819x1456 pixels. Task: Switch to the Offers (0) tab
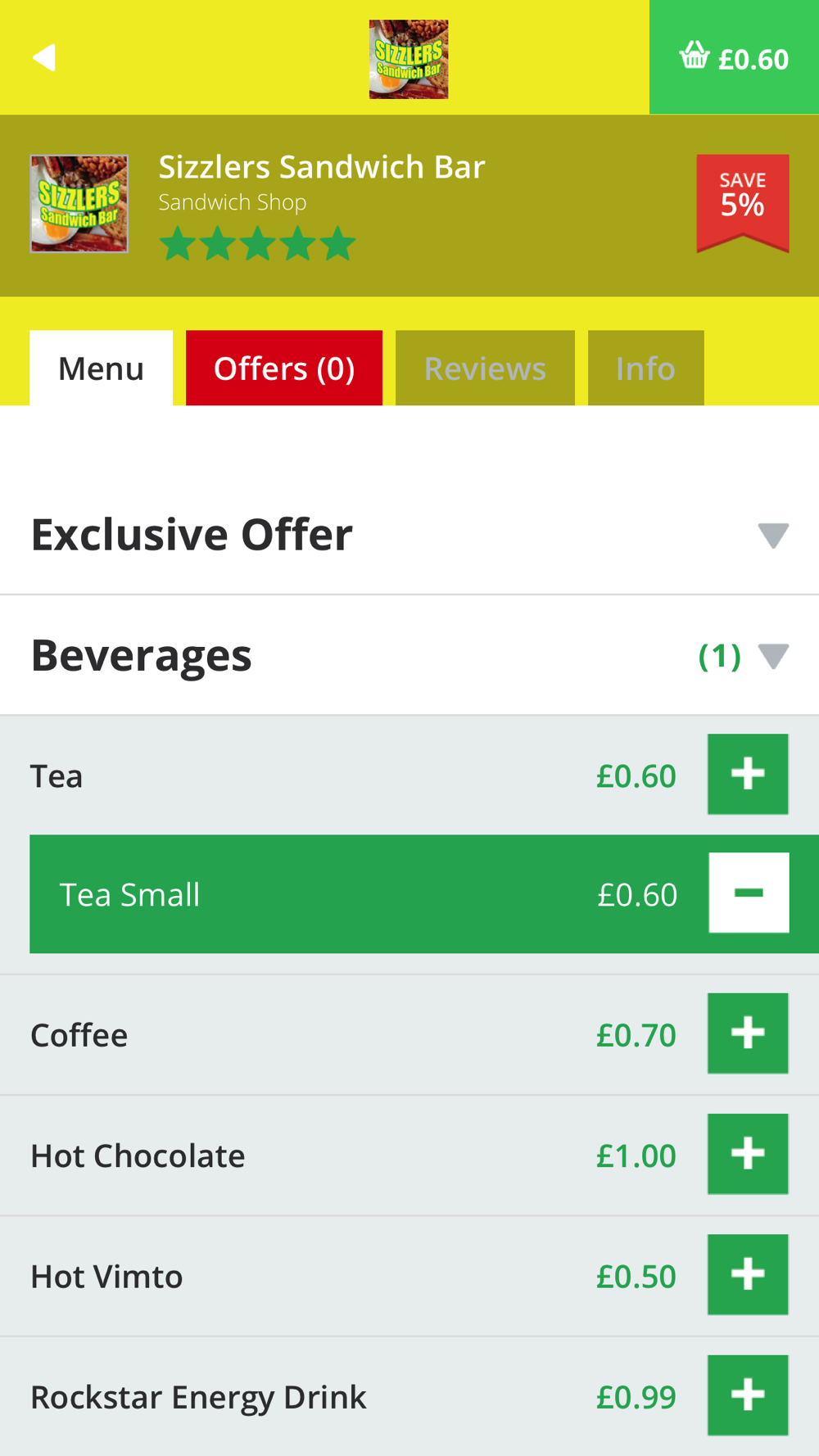point(284,368)
